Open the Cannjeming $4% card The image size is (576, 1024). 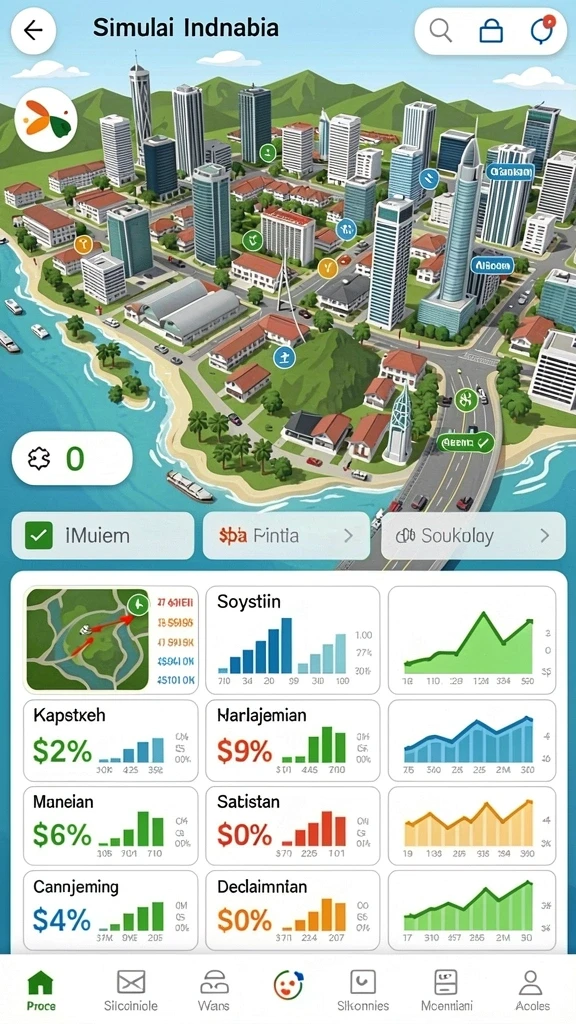(110, 910)
